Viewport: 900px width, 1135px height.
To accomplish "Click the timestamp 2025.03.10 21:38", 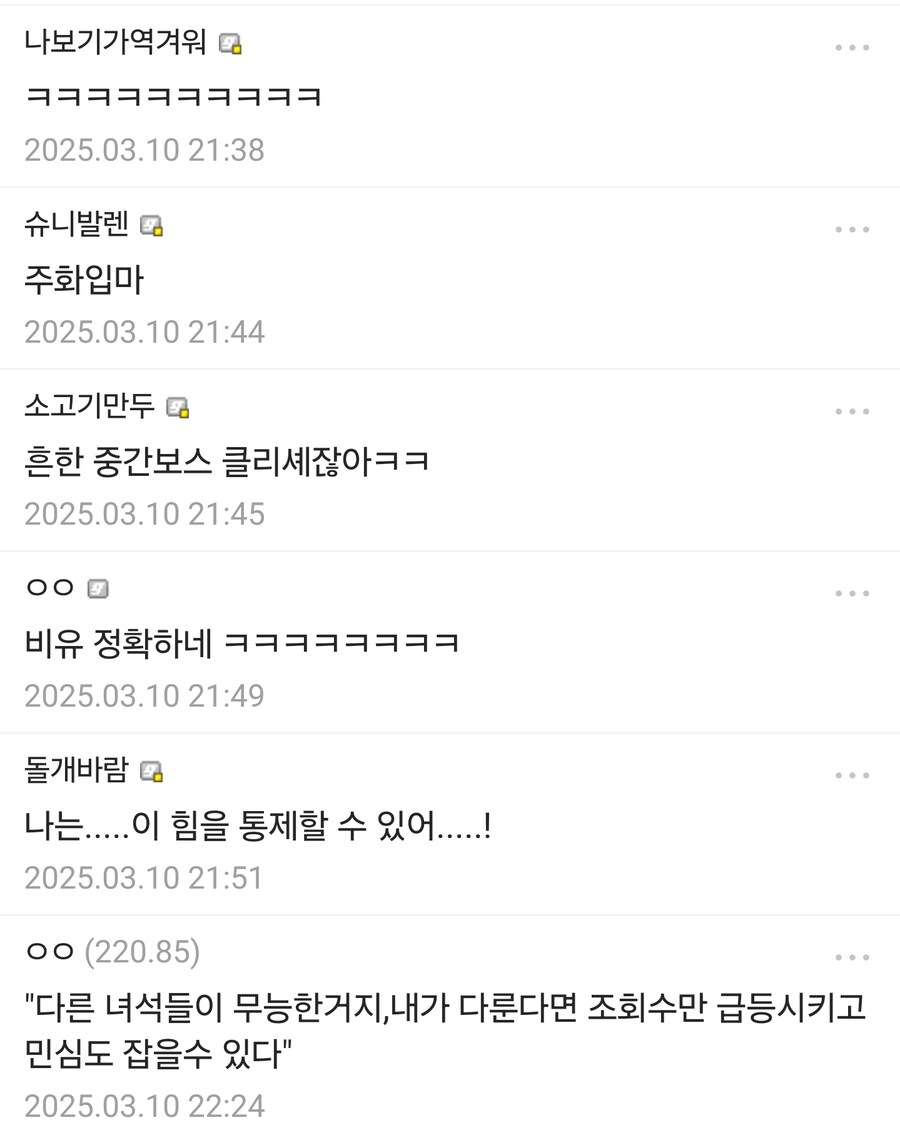I will click(146, 150).
